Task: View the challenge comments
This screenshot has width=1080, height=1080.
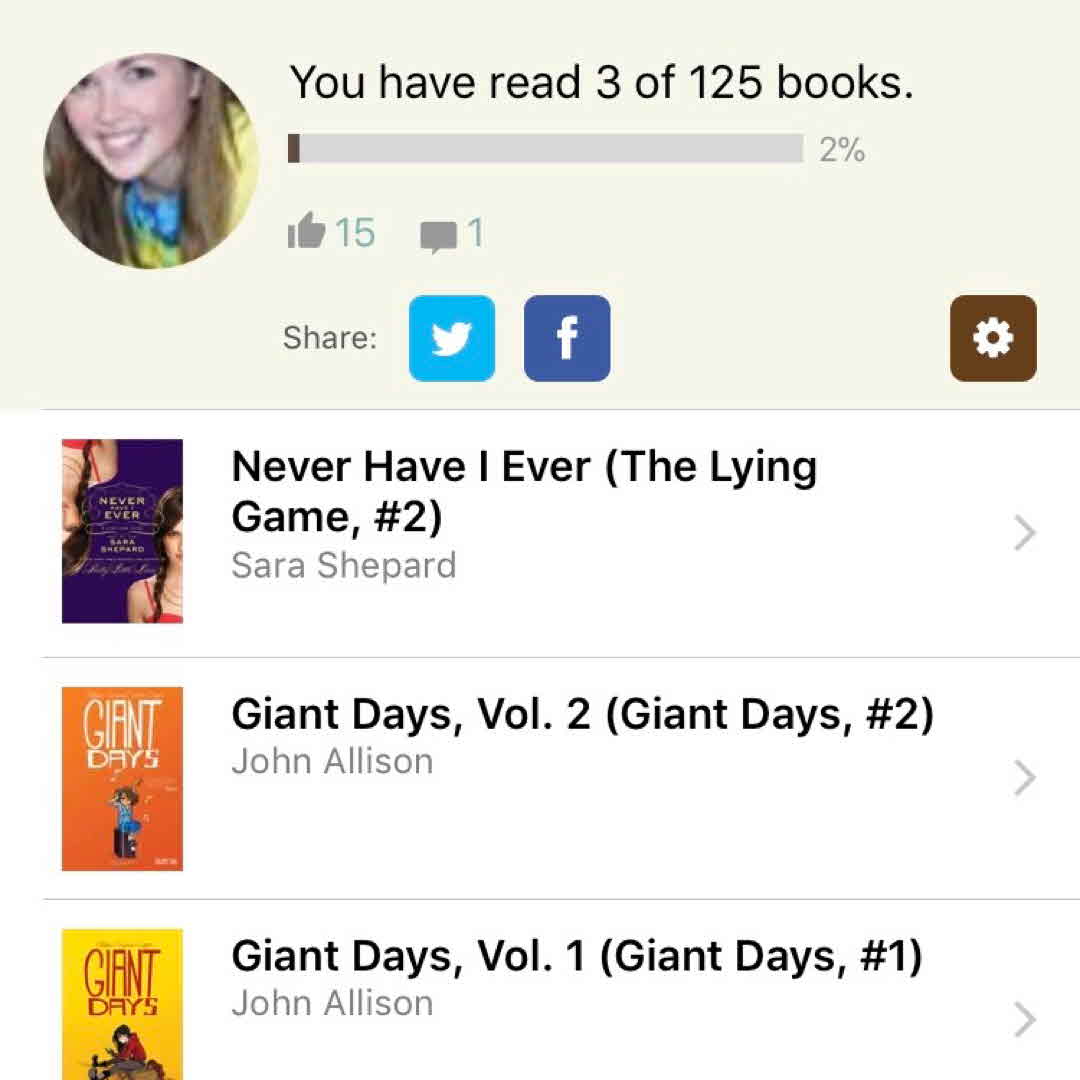Action: 437,235
